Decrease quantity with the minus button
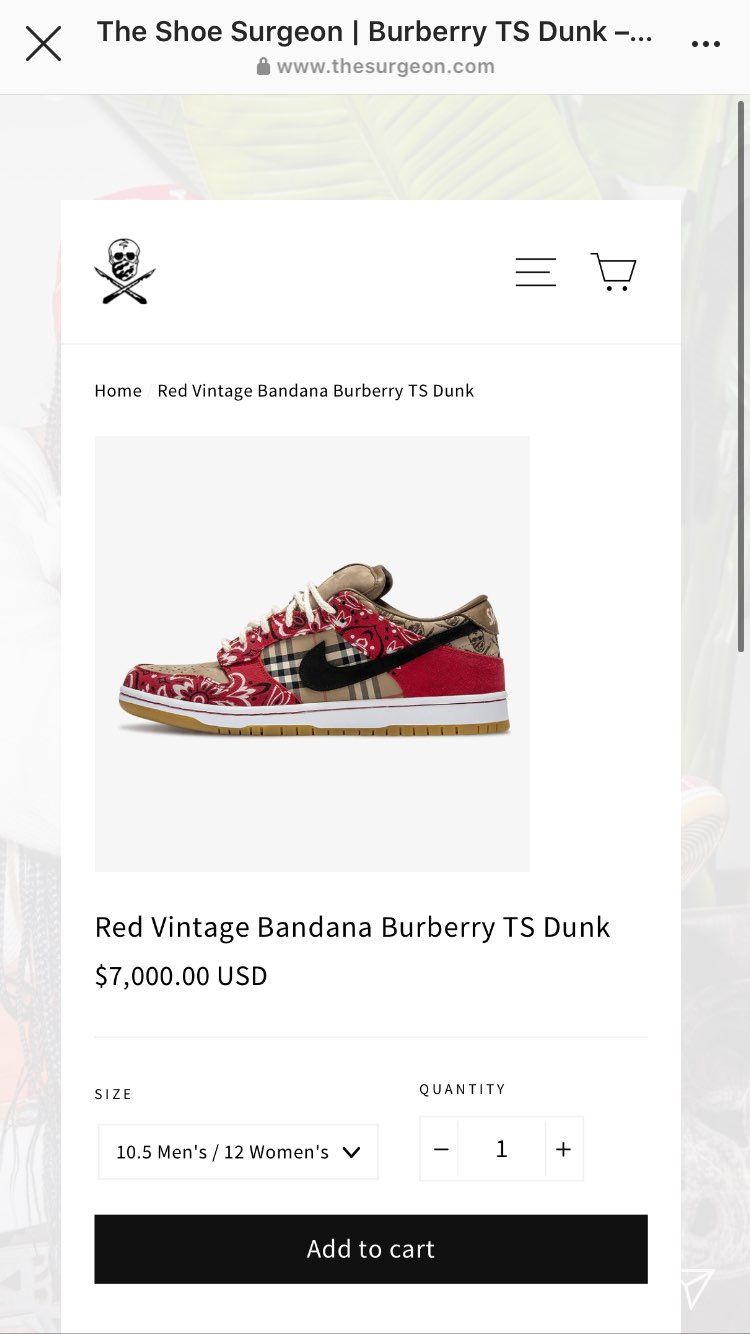The width and height of the screenshot is (750, 1334). 441,1150
